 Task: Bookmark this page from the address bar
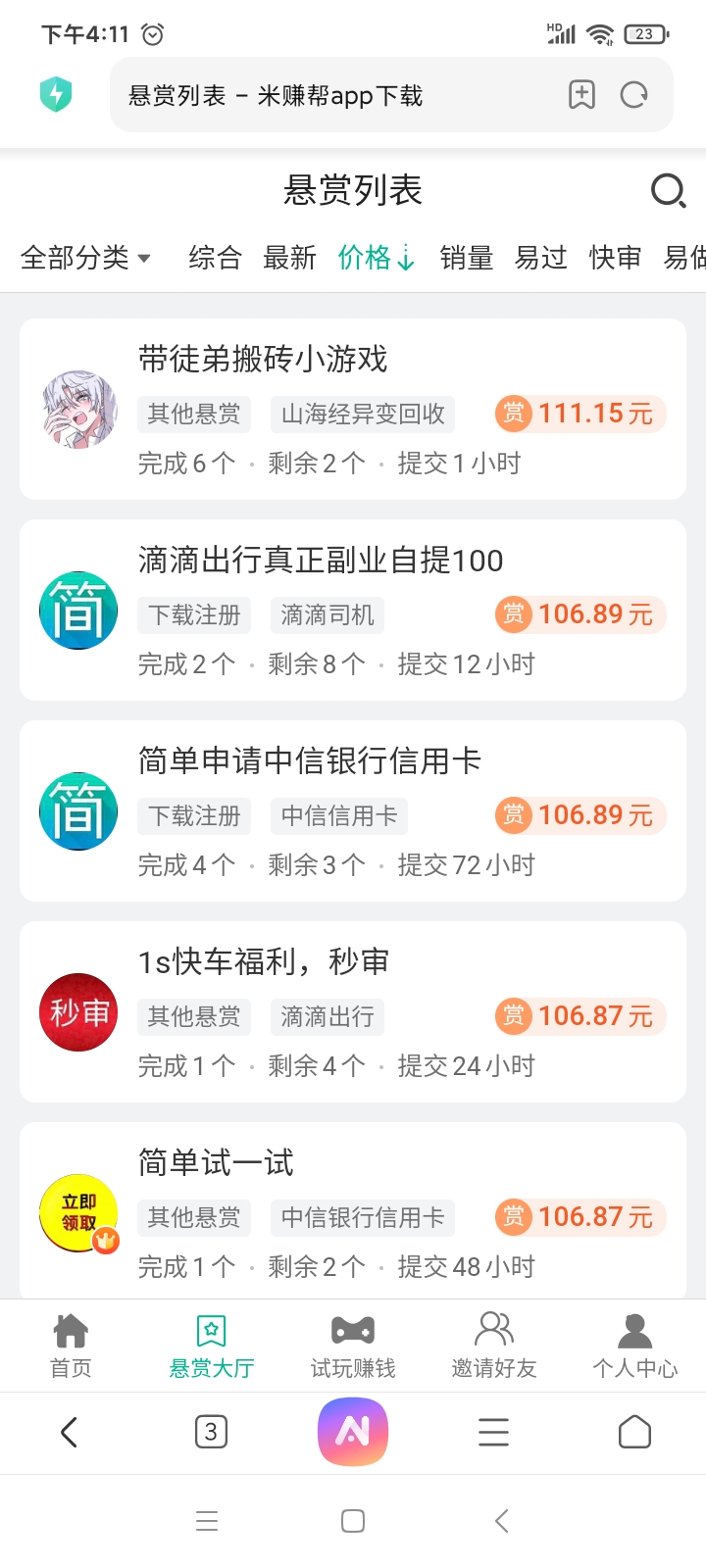(581, 95)
